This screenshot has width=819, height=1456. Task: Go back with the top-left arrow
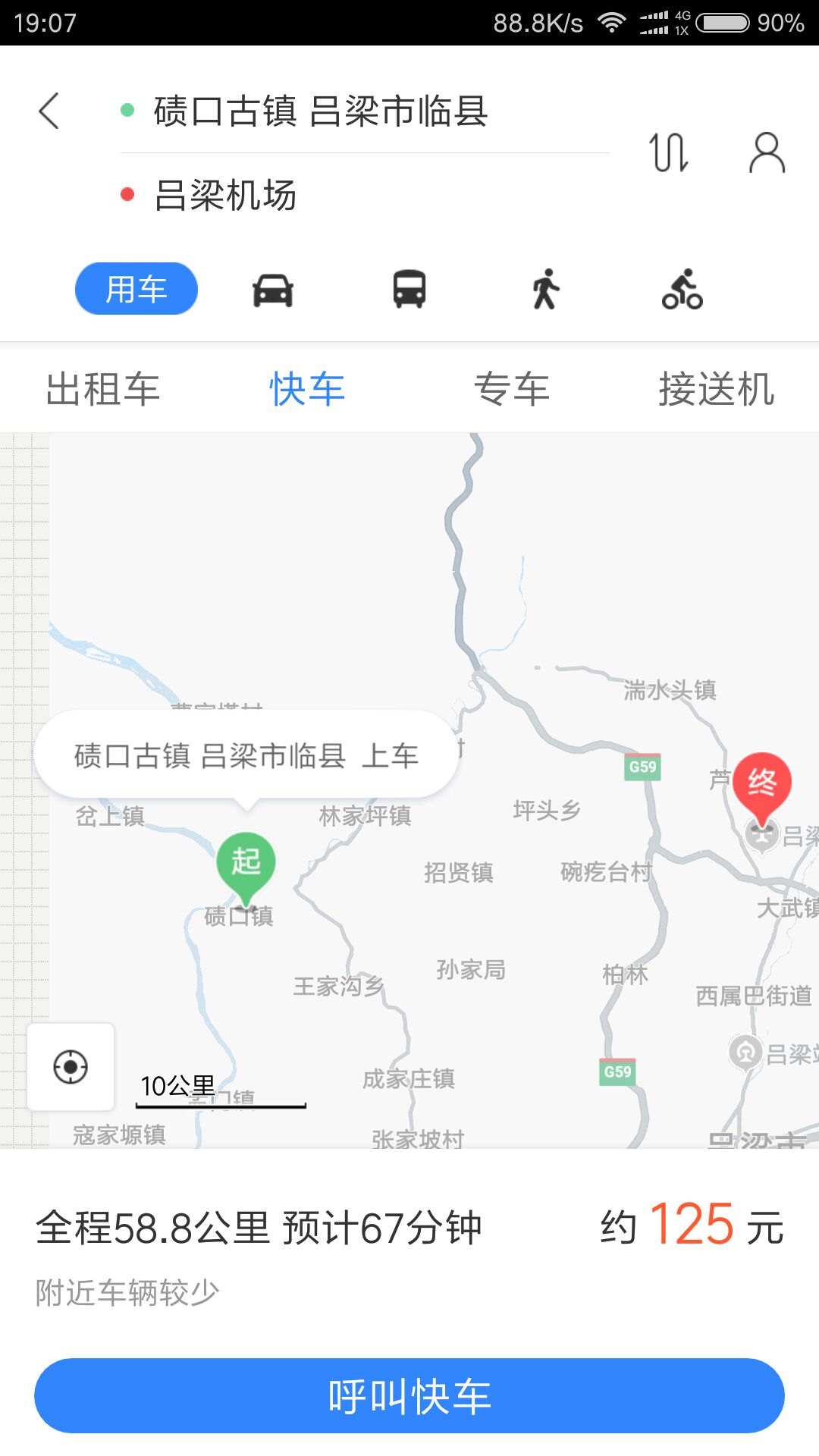coord(49,111)
